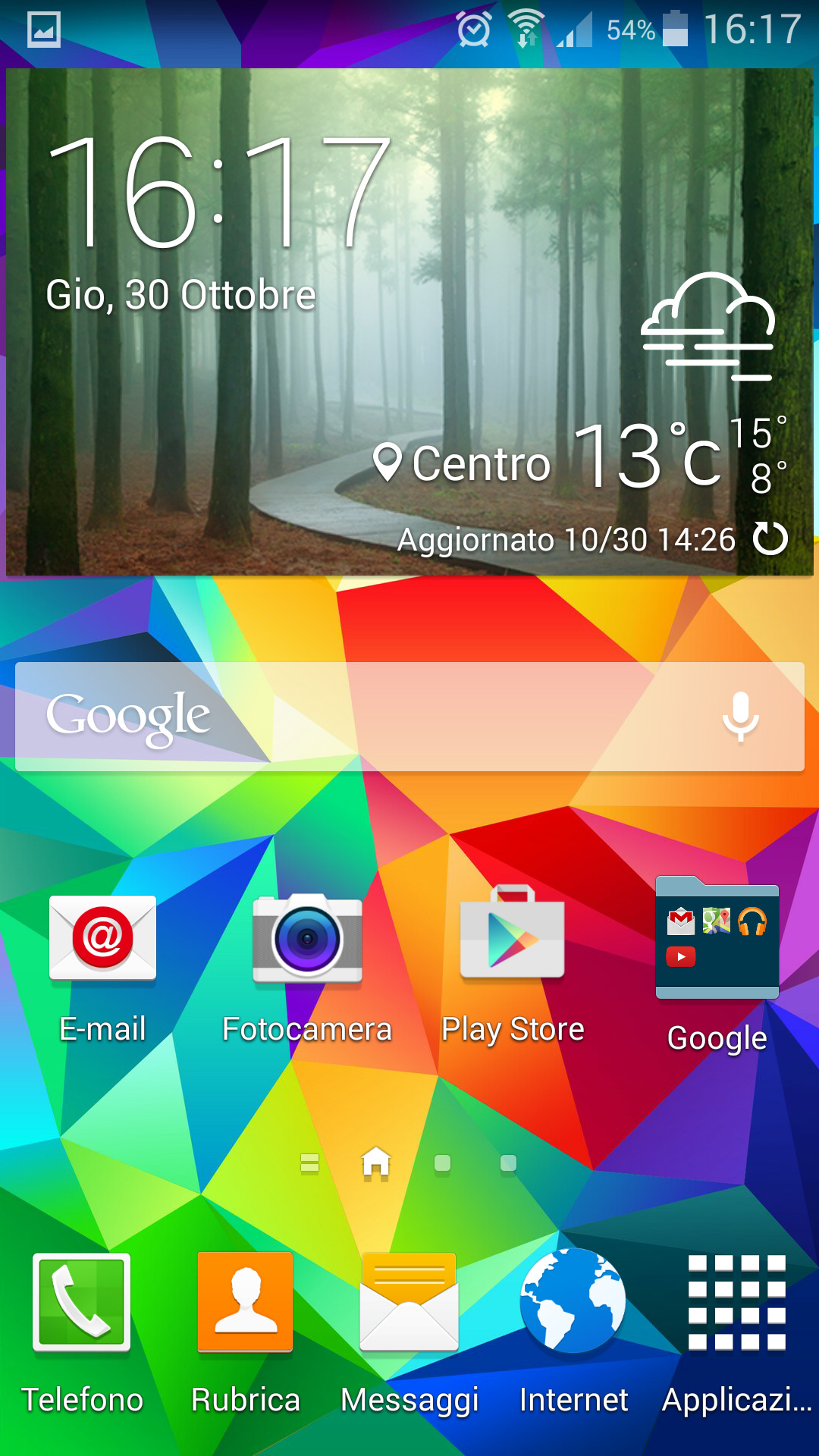Open the clock showing 16:17 in the widget
This screenshot has height=1456, width=819.
pos(220,193)
